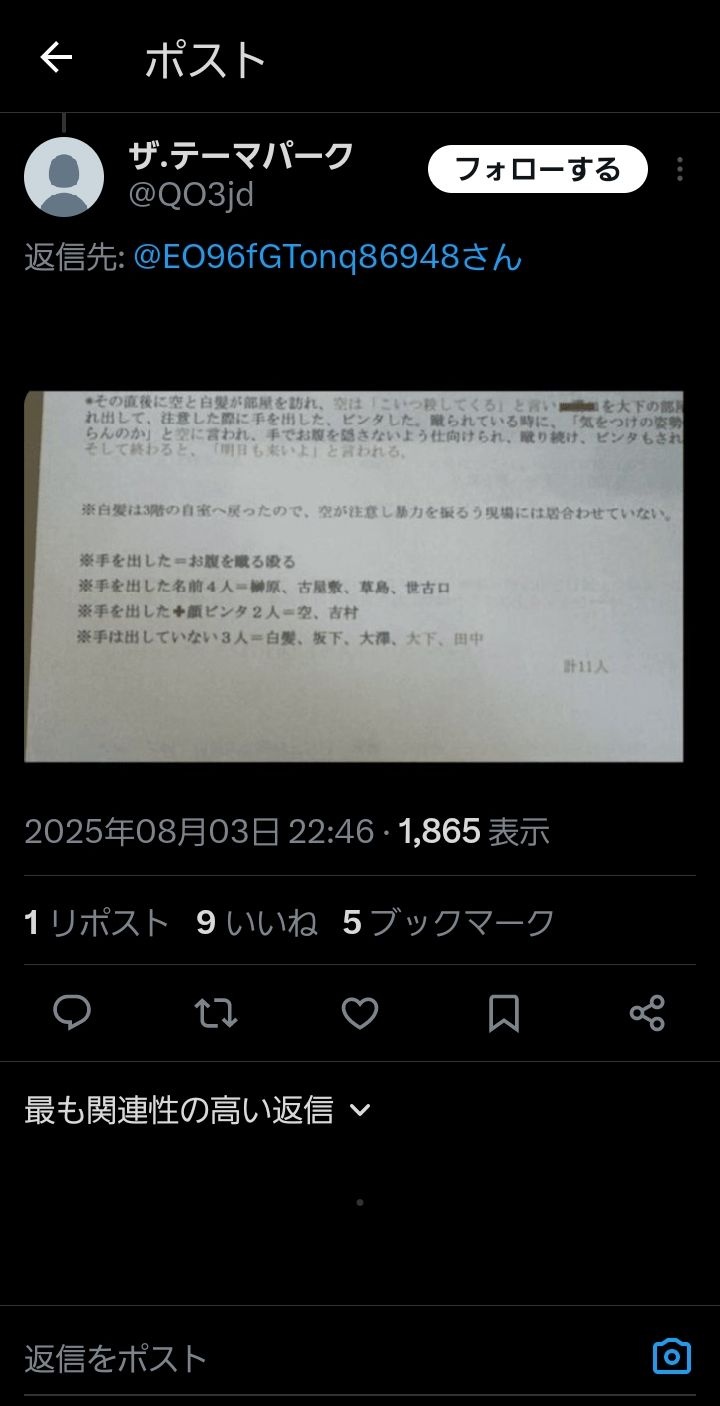The height and width of the screenshot is (1406, 720).
Task: Focus the 返信をポスト reply field
Action: [x=300, y=1357]
